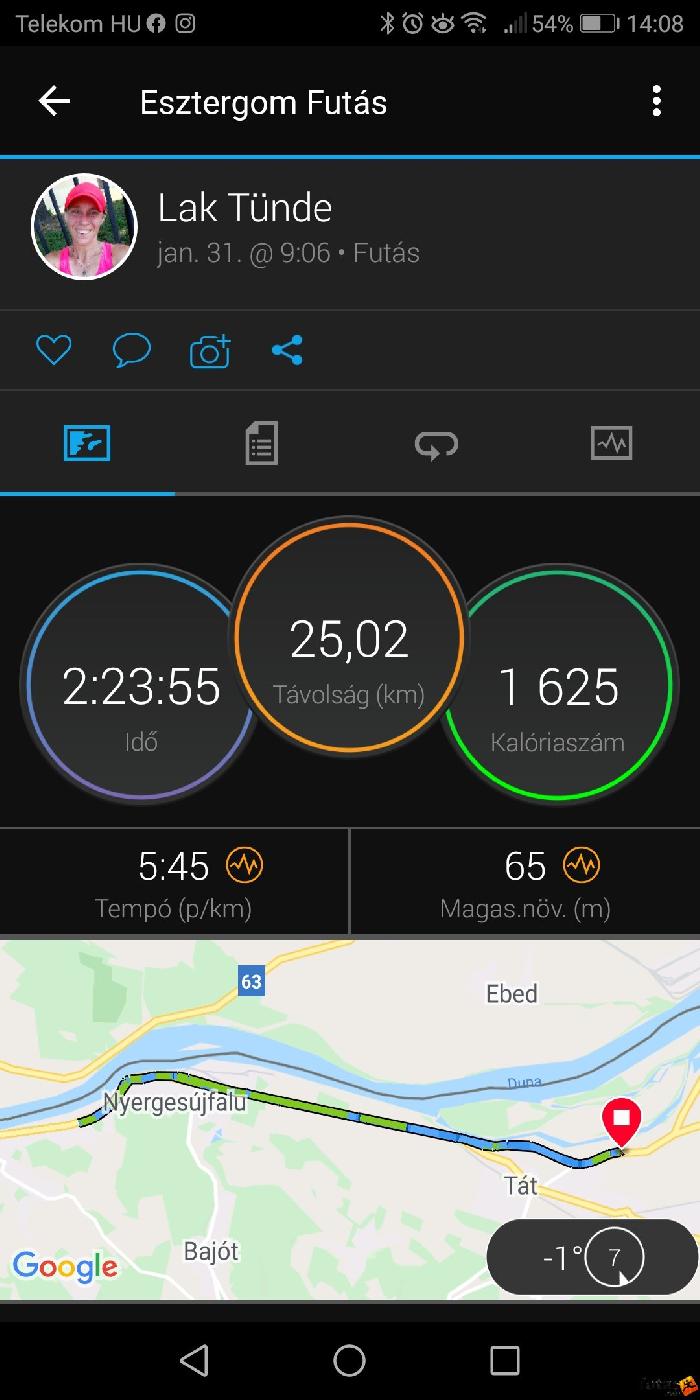Select the overview stats tab
This screenshot has width=700, height=1400.
87,443
